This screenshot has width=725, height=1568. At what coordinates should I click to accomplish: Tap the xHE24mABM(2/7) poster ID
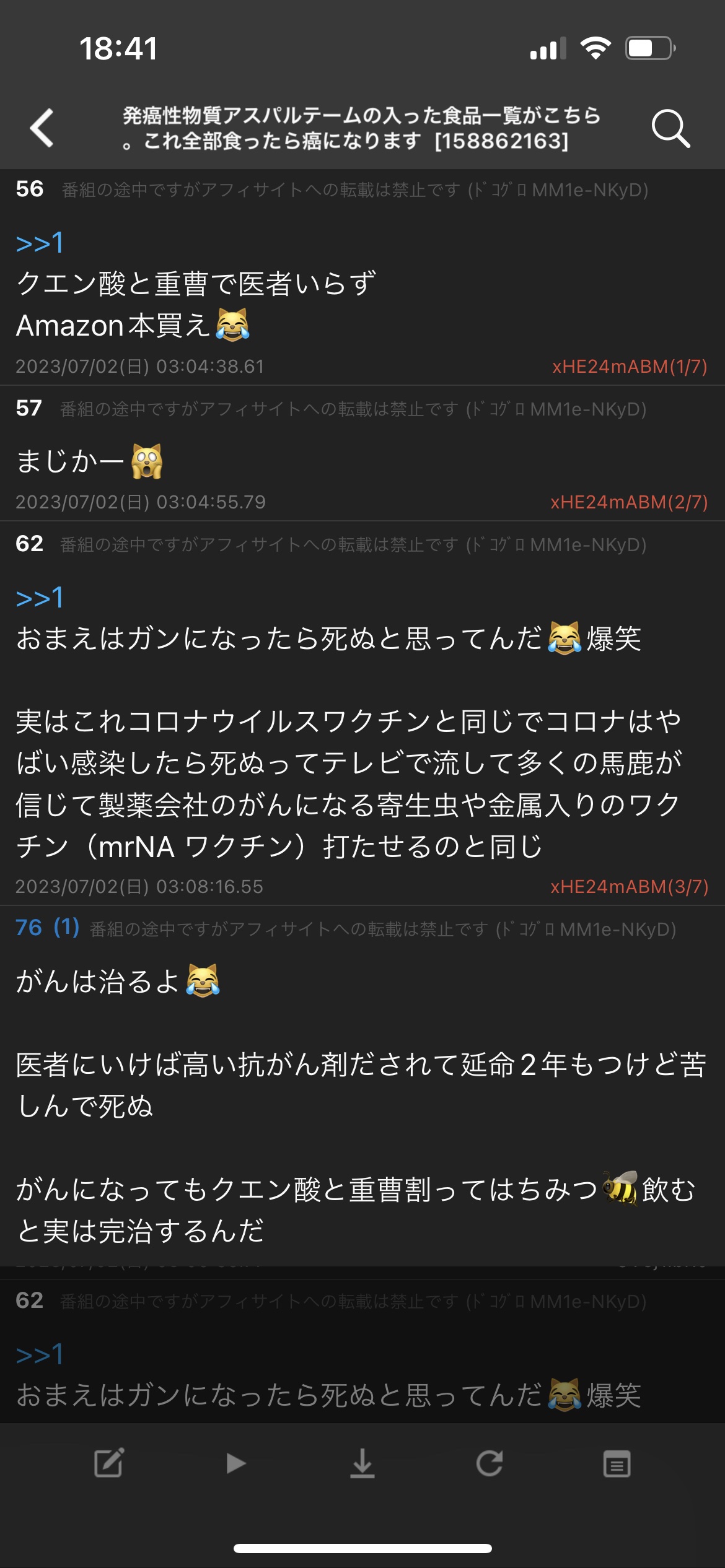(629, 502)
